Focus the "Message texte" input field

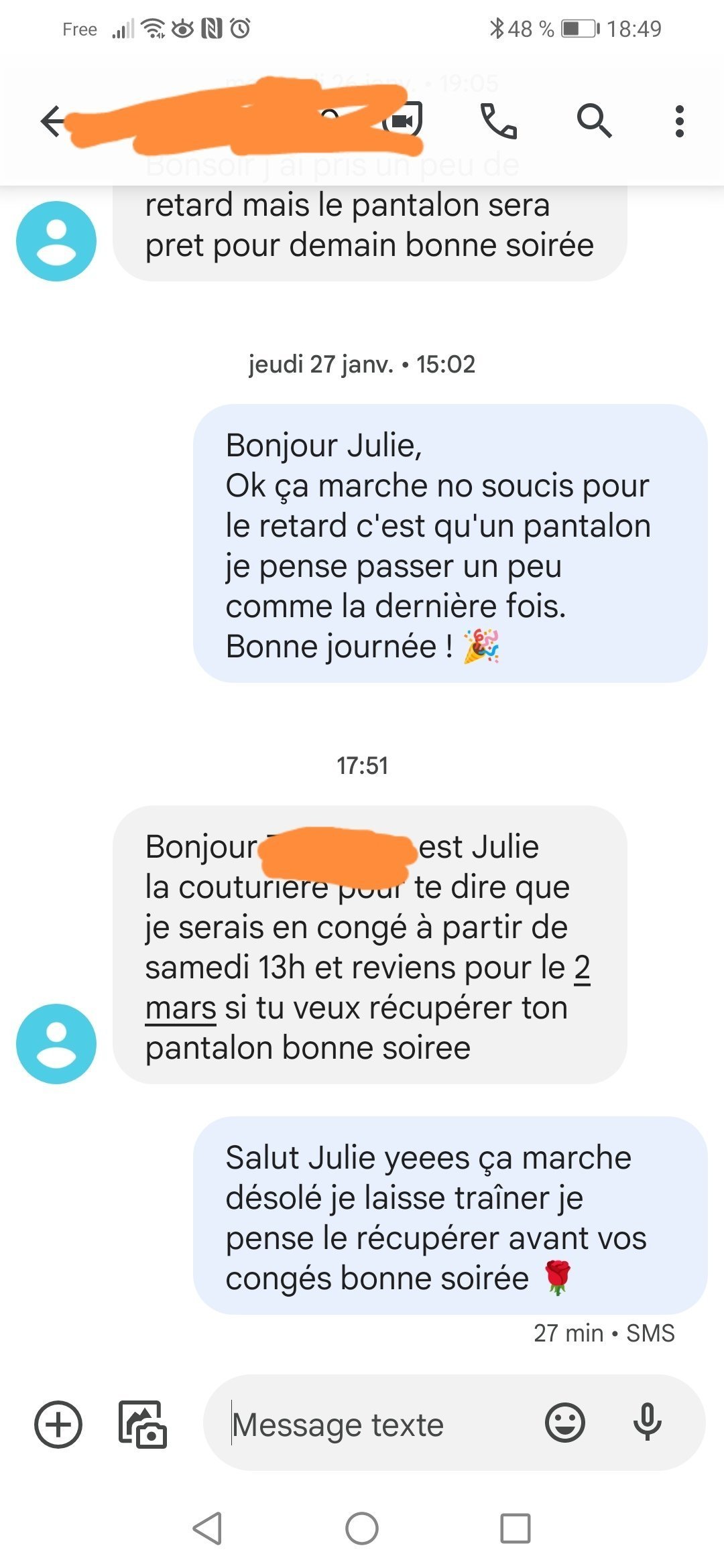click(382, 1424)
